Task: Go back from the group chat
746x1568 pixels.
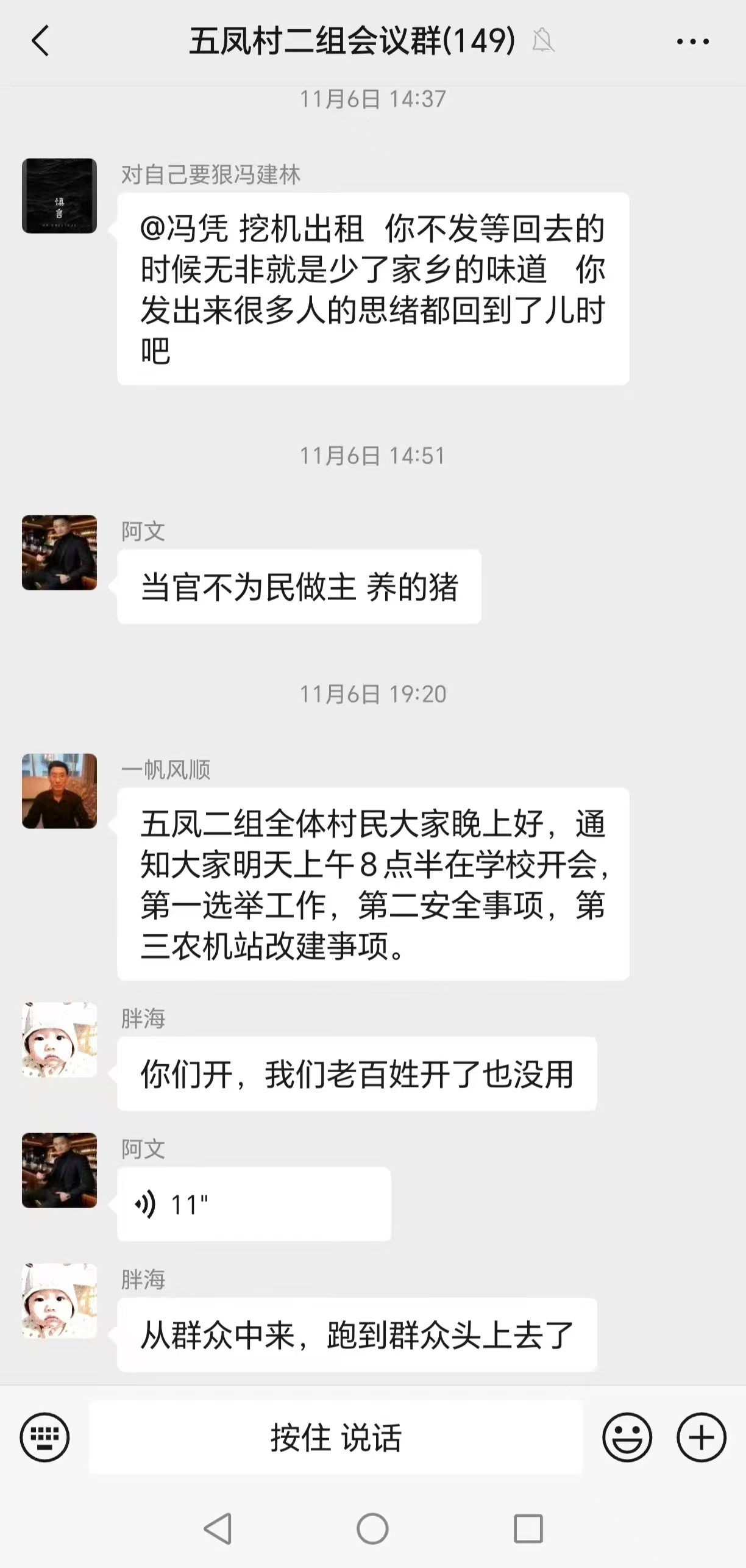Action: coord(40,41)
